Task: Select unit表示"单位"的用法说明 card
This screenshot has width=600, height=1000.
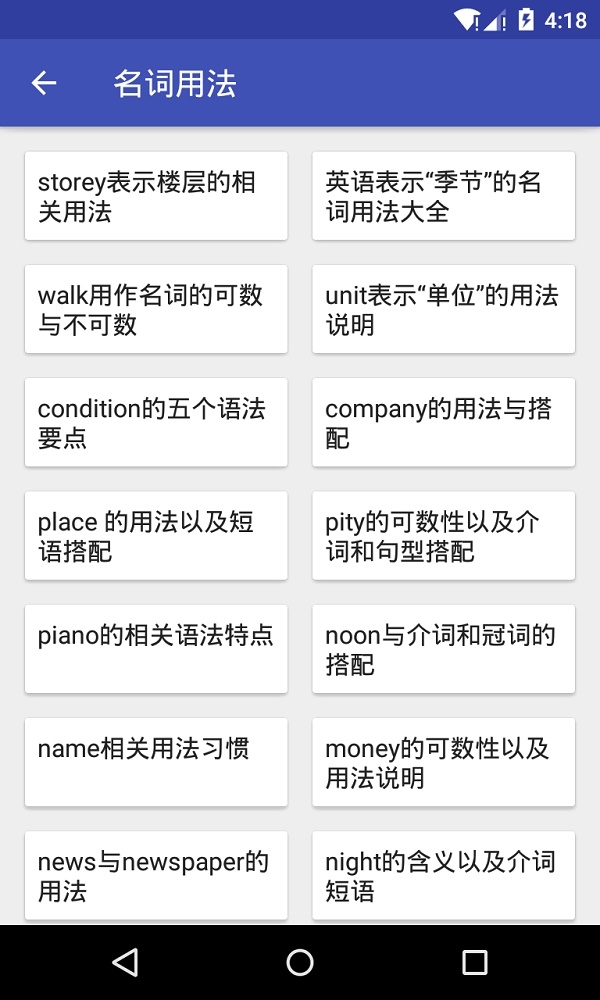Action: pos(444,309)
